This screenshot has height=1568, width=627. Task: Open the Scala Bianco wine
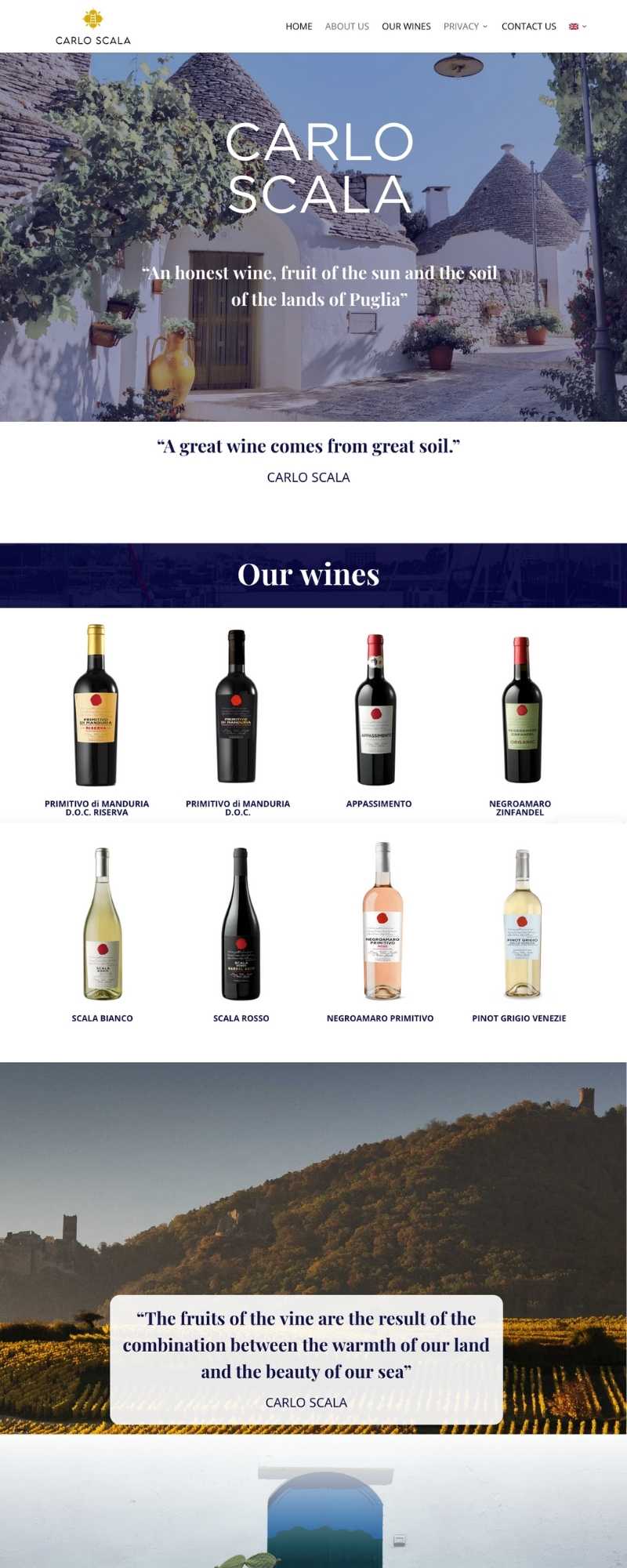tap(103, 924)
